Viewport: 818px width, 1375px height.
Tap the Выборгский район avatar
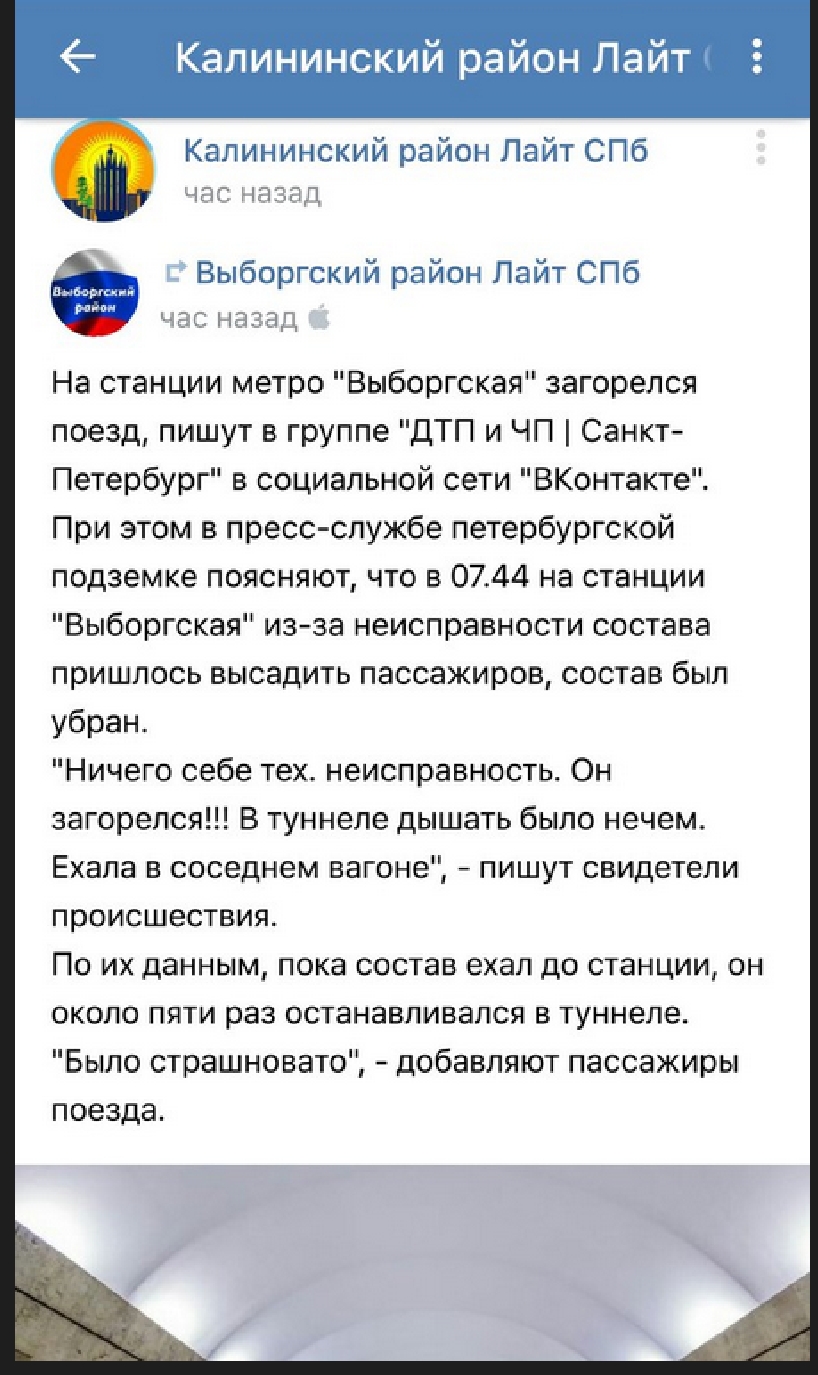tap(96, 293)
